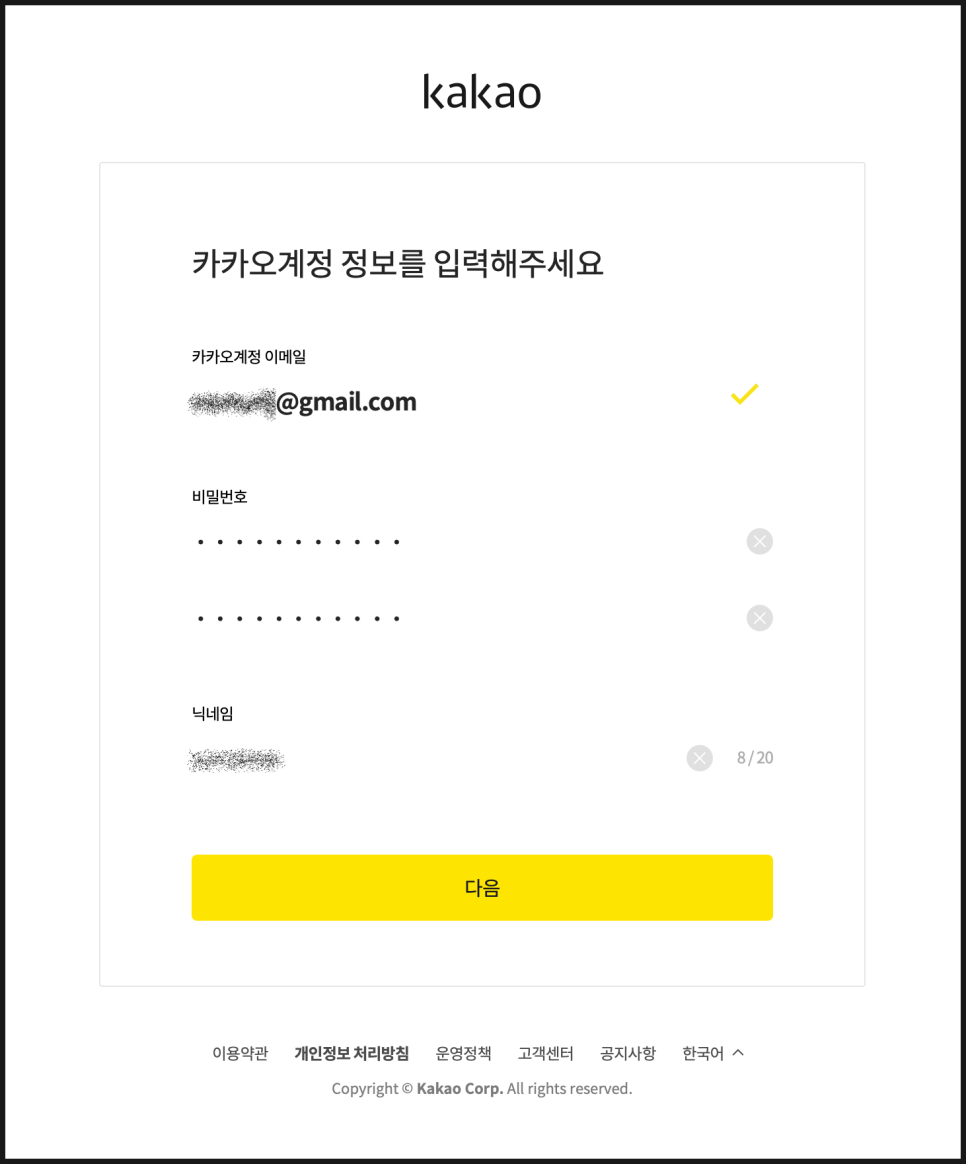Open the 운영정책 link
This screenshot has width=966, height=1164.
(463, 1052)
